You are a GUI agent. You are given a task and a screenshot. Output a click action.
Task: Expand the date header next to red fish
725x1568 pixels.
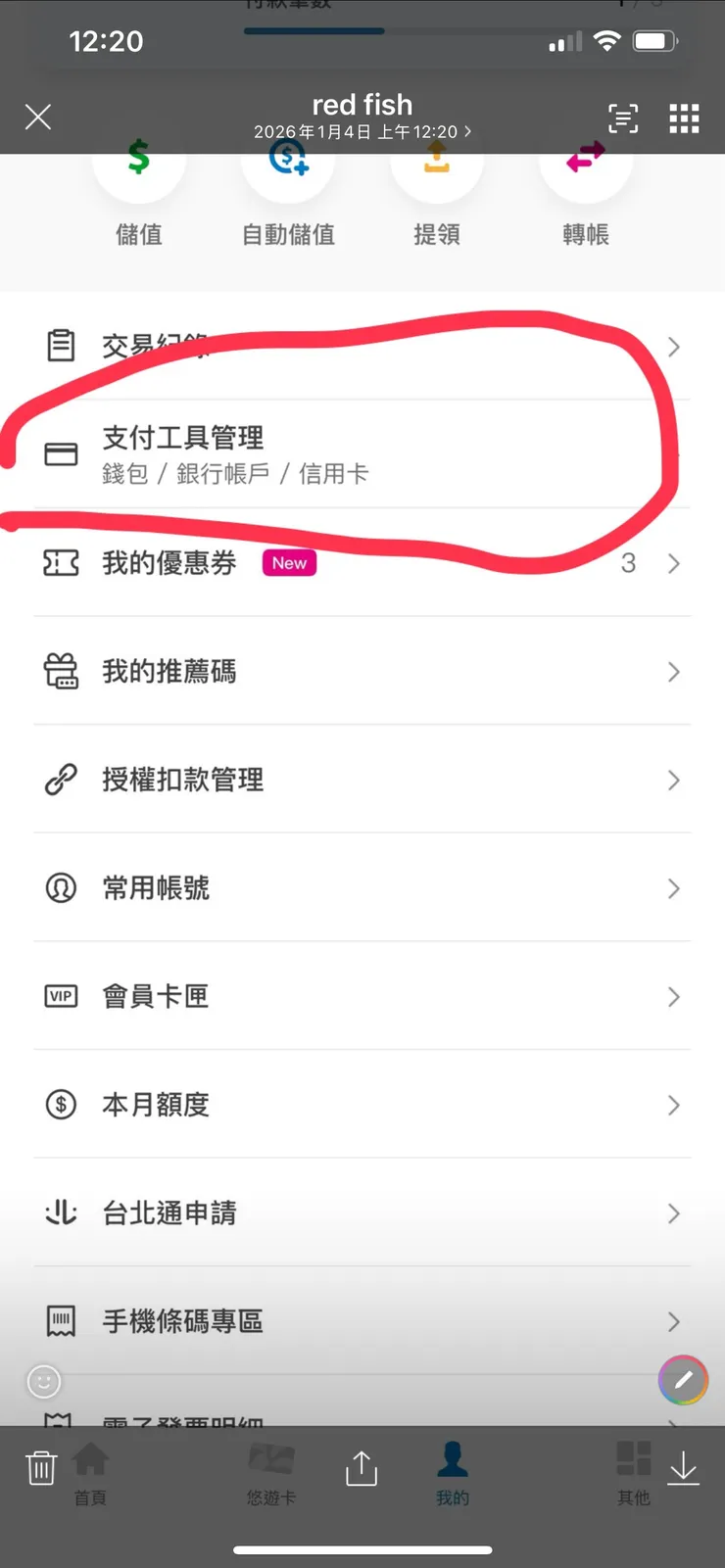coord(362,131)
